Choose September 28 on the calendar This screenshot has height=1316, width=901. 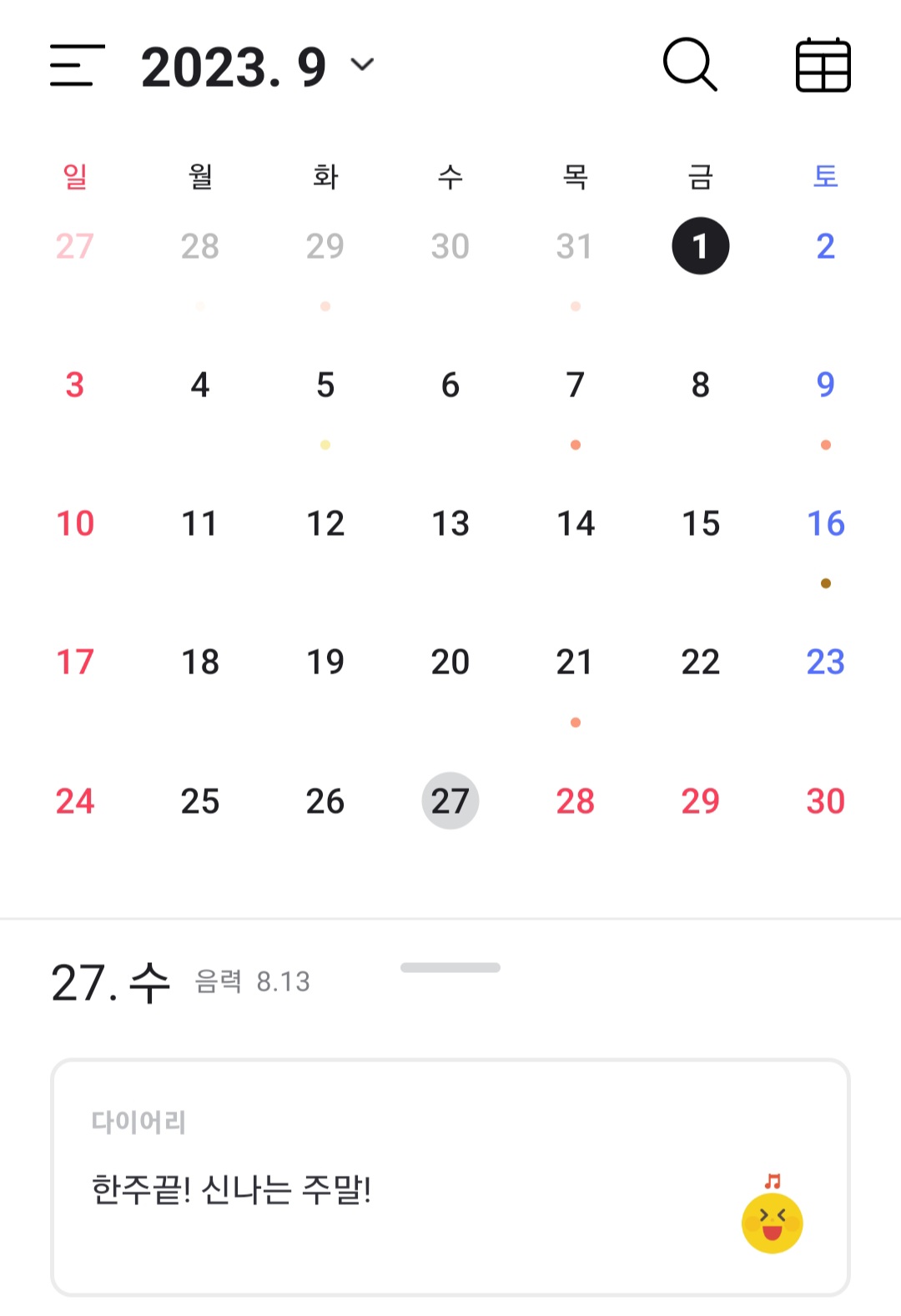coord(575,801)
